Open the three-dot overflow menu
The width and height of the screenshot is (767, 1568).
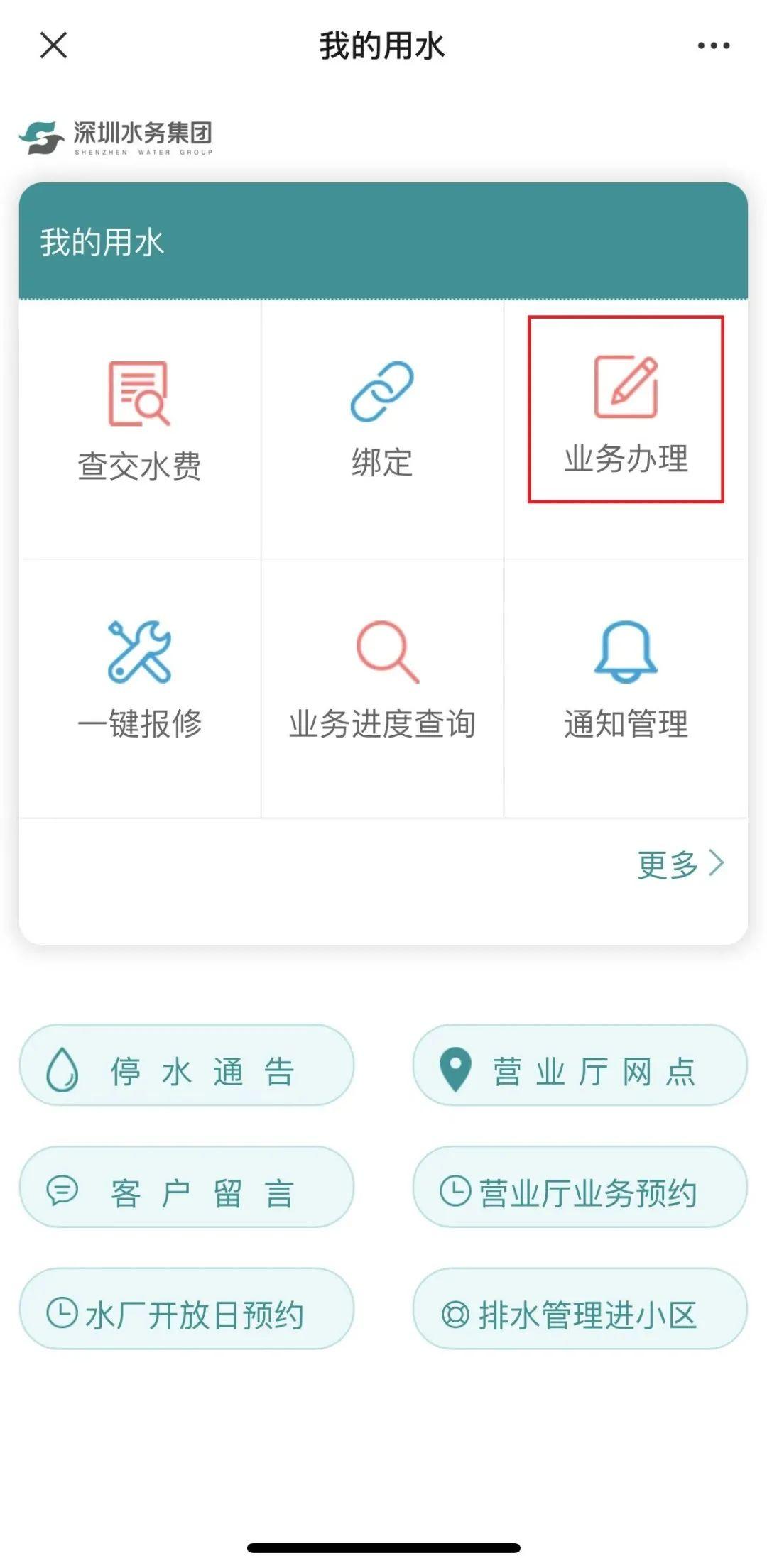[713, 46]
